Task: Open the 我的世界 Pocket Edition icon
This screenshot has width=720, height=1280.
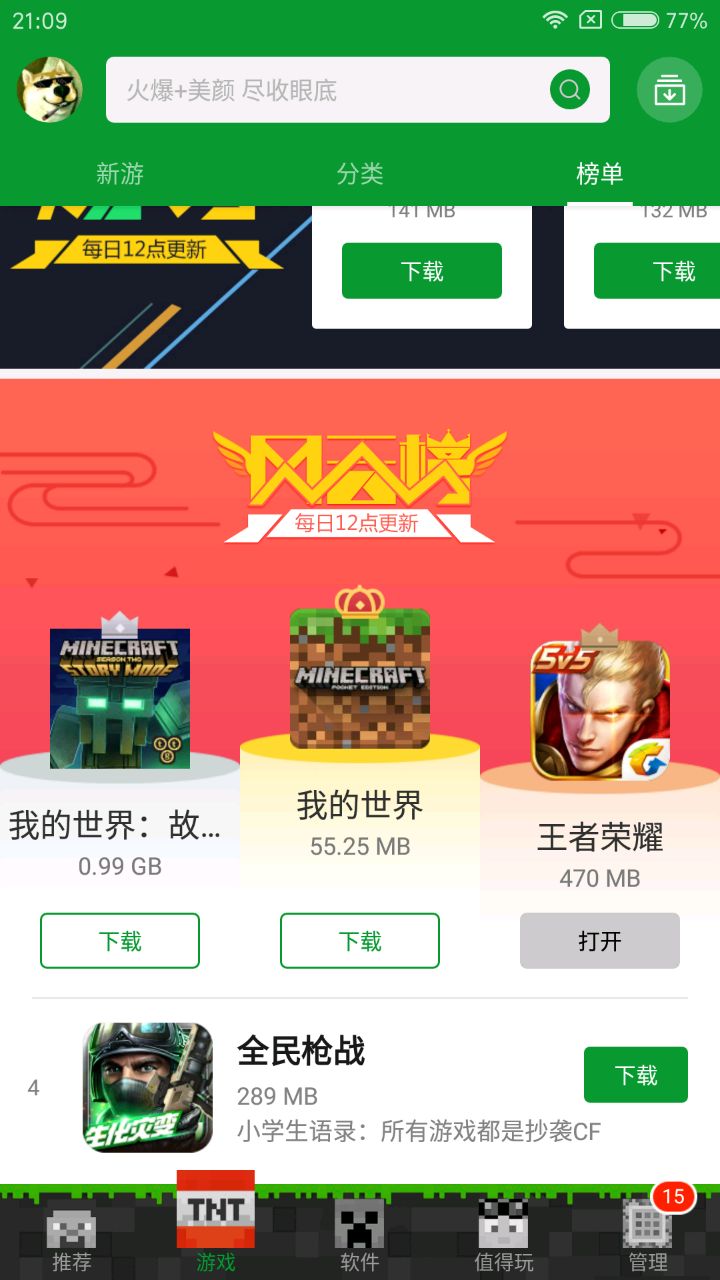Action: [x=360, y=678]
